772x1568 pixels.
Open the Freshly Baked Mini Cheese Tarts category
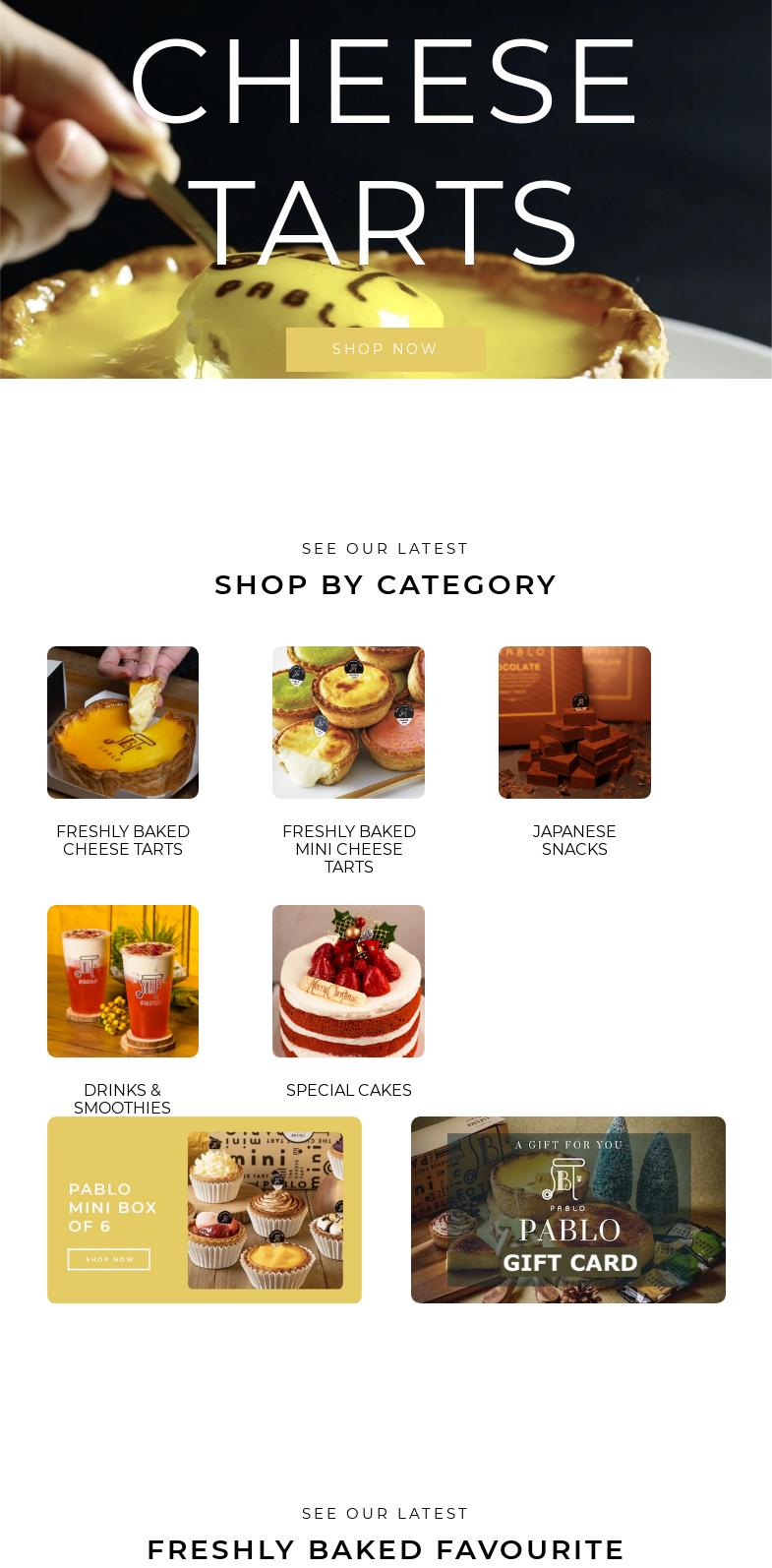(348, 723)
